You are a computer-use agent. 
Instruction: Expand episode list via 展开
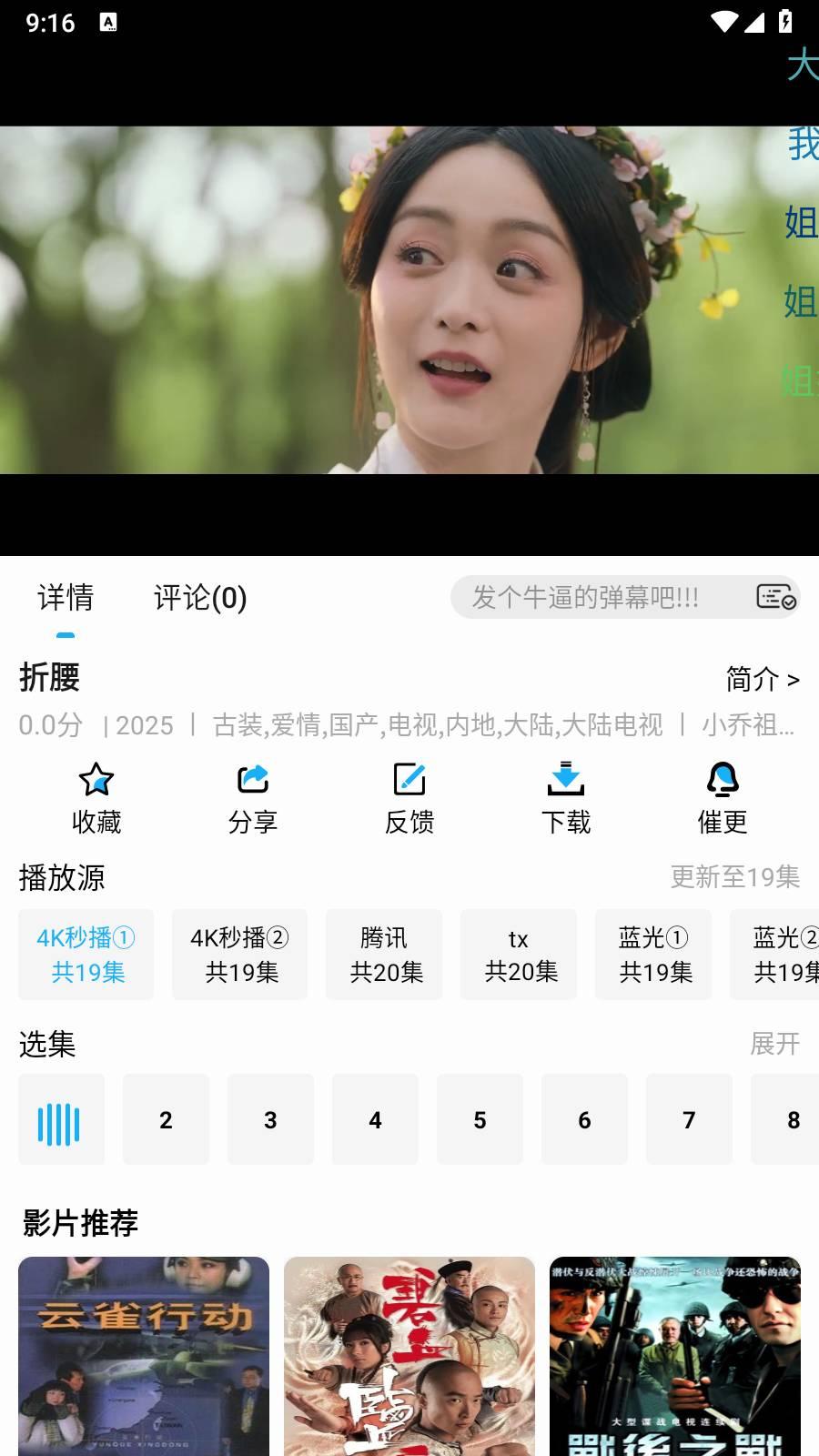(776, 1046)
